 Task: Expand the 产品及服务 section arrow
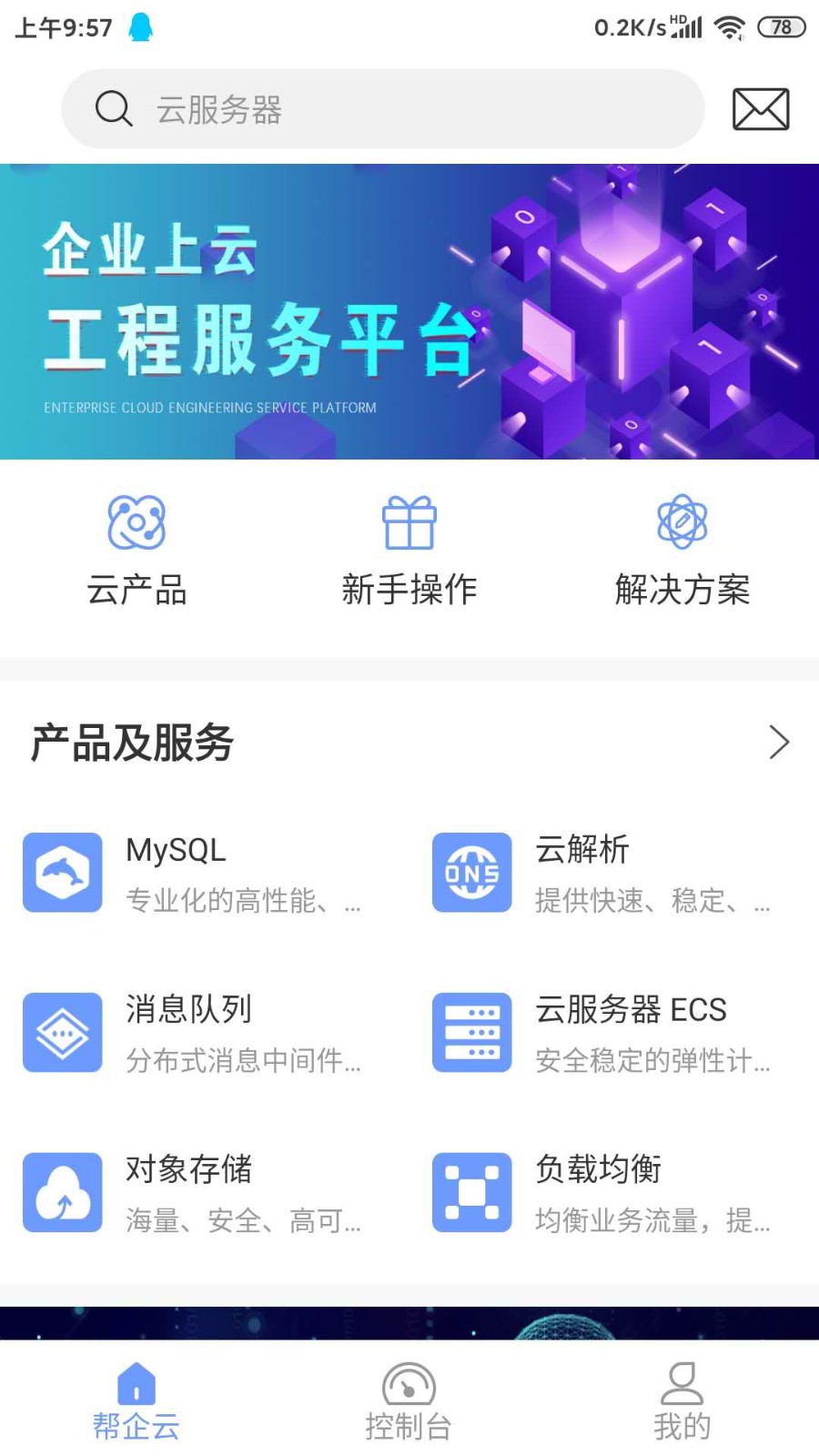click(x=778, y=743)
